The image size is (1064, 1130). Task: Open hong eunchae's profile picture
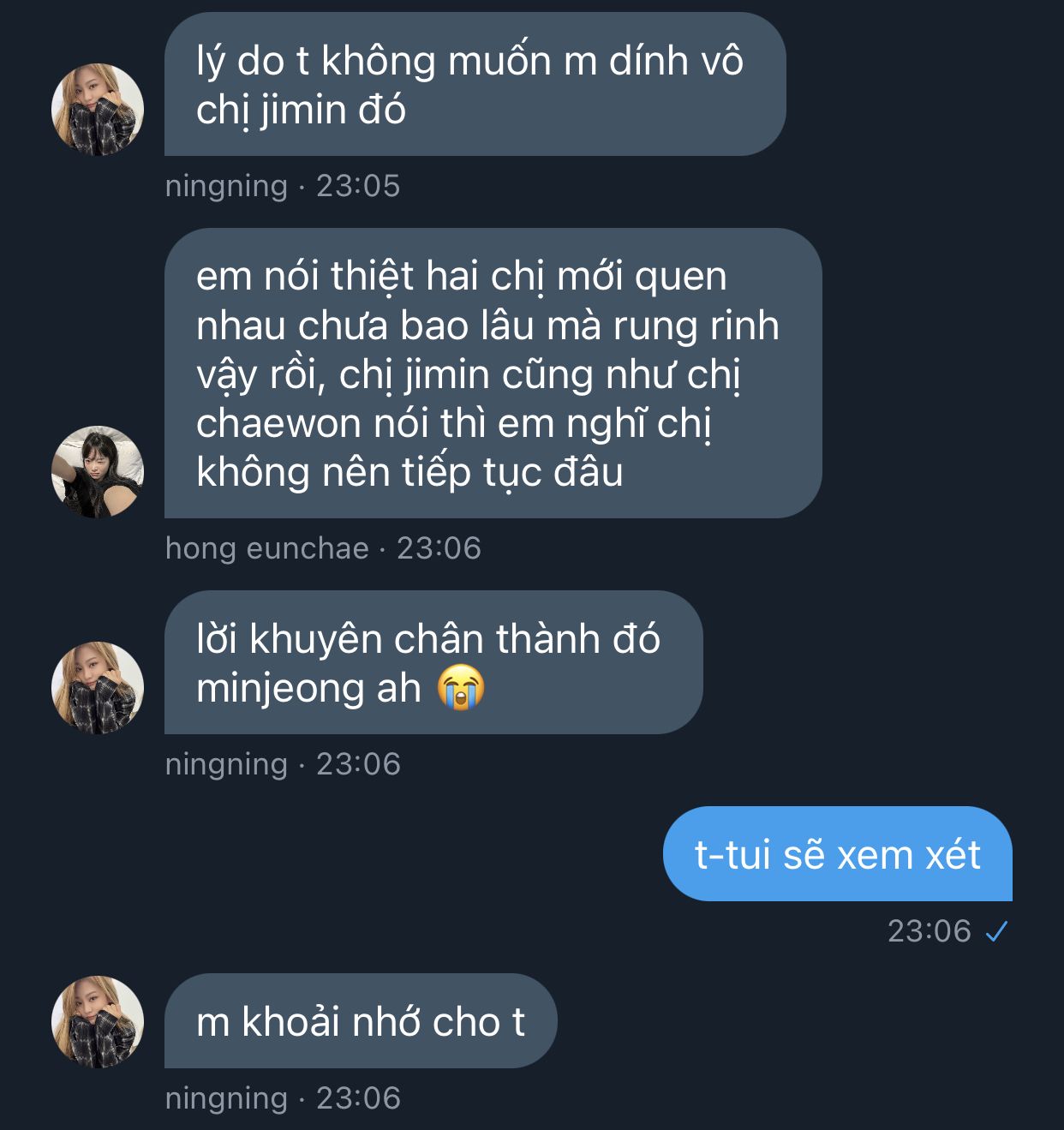click(x=98, y=472)
